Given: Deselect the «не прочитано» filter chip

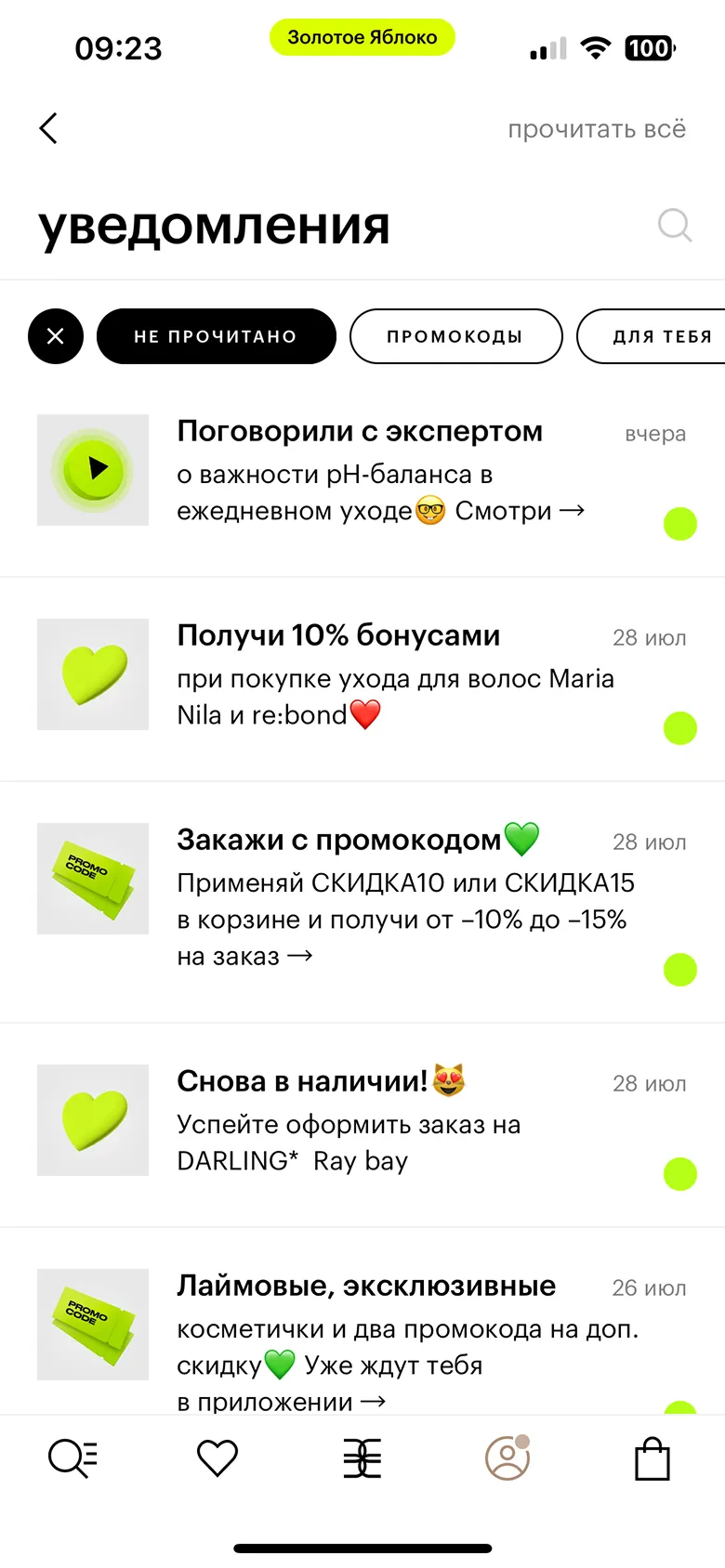Looking at the screenshot, I should (216, 336).
